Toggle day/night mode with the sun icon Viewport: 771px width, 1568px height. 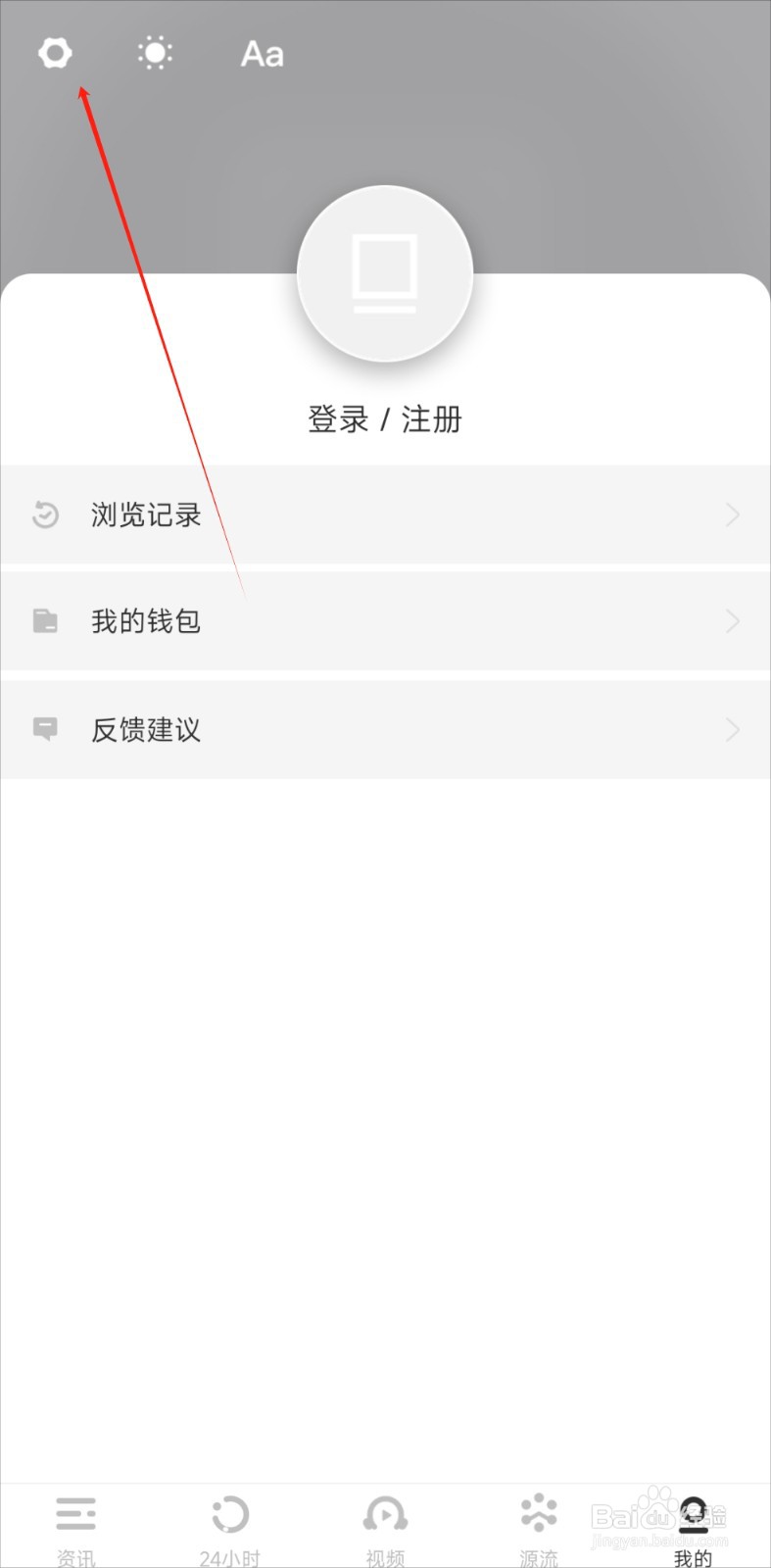point(155,53)
